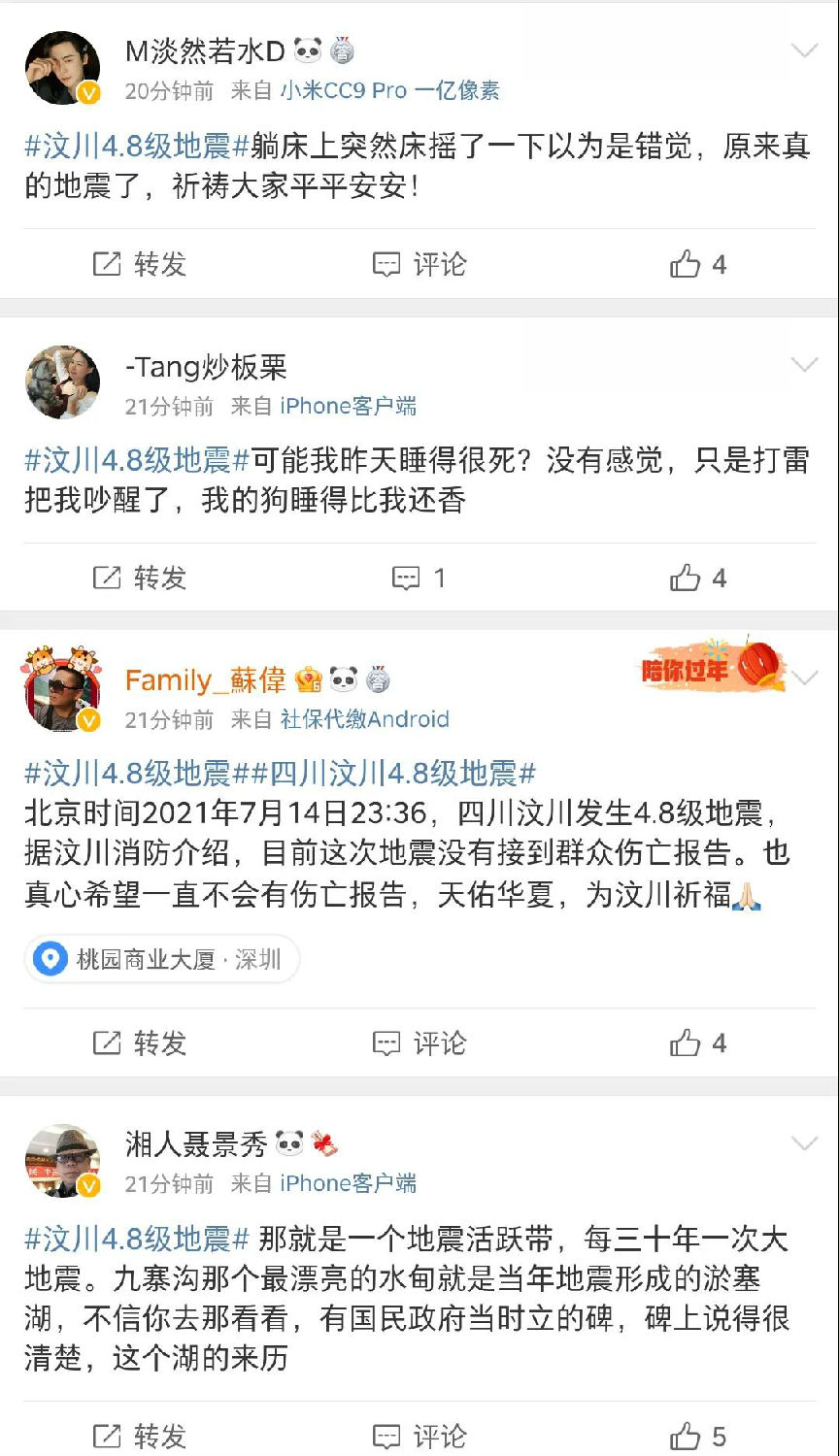Repost -Tang炒板栗's post
The height and width of the screenshot is (1456, 839).
140,579
